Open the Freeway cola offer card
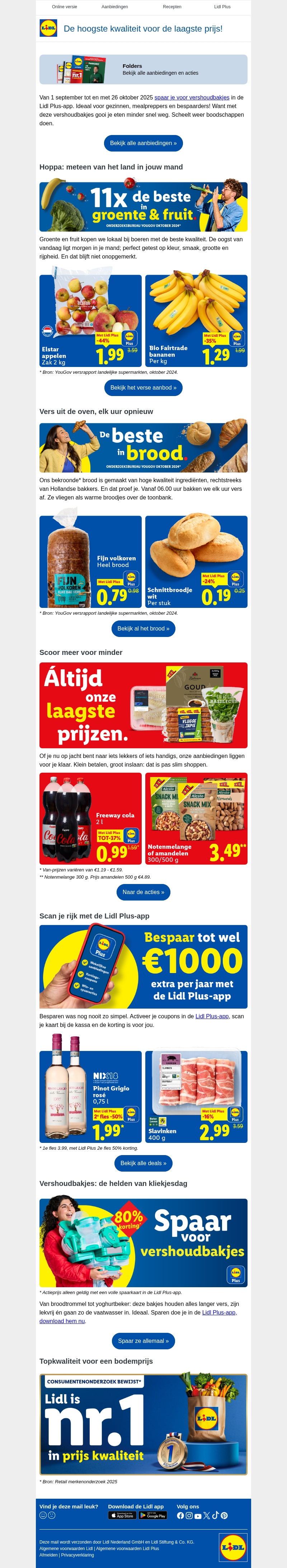 click(x=91, y=819)
